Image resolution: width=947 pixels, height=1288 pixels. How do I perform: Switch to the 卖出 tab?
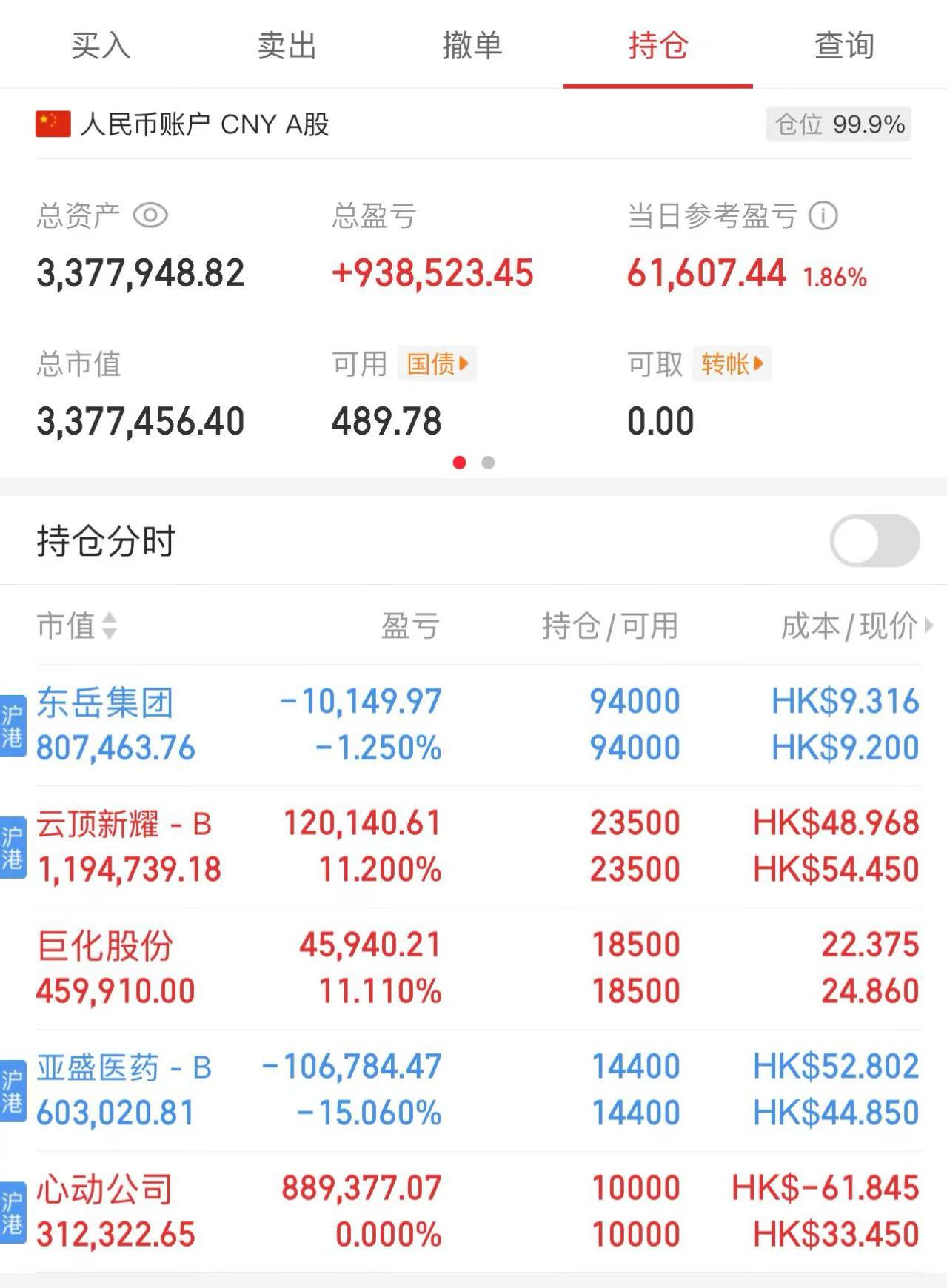(287, 46)
